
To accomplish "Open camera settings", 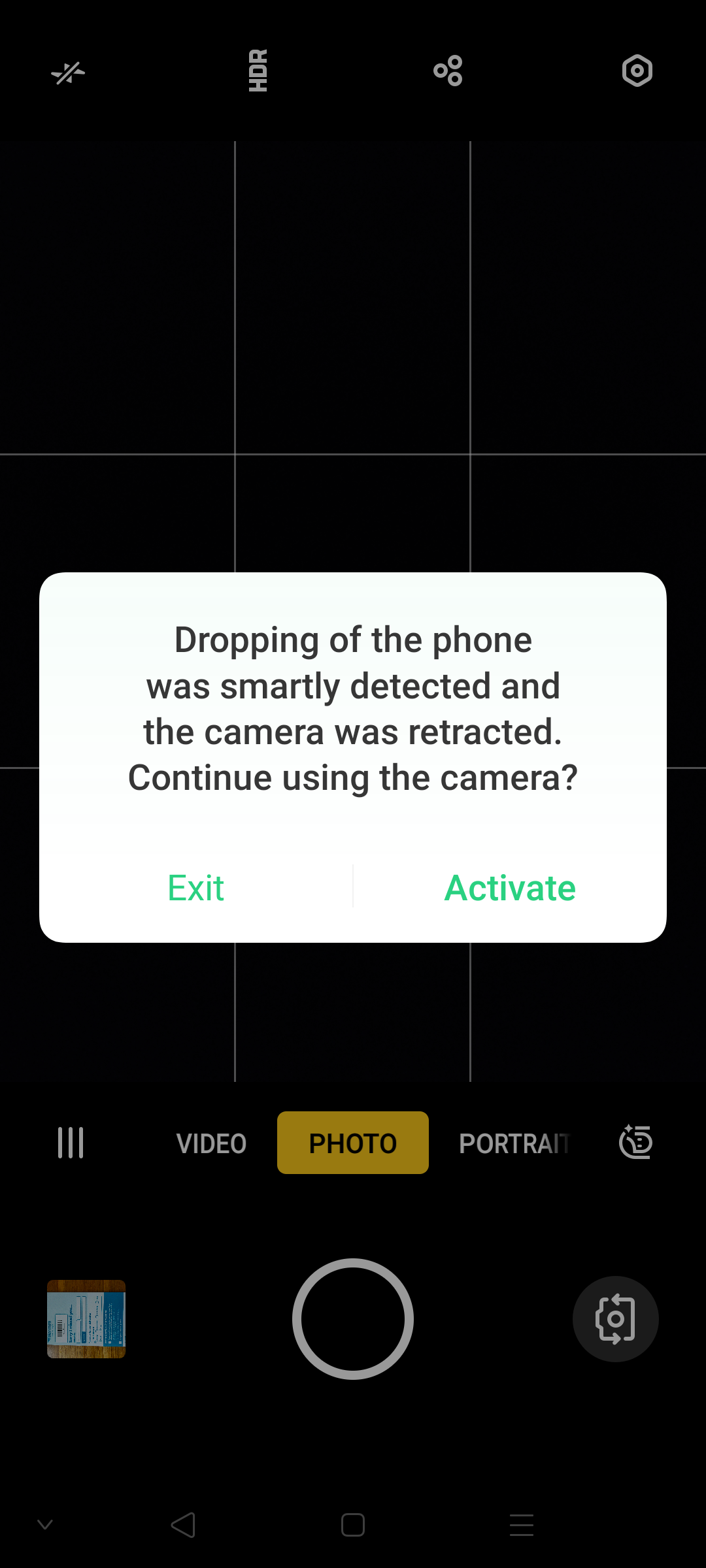I will point(637,71).
